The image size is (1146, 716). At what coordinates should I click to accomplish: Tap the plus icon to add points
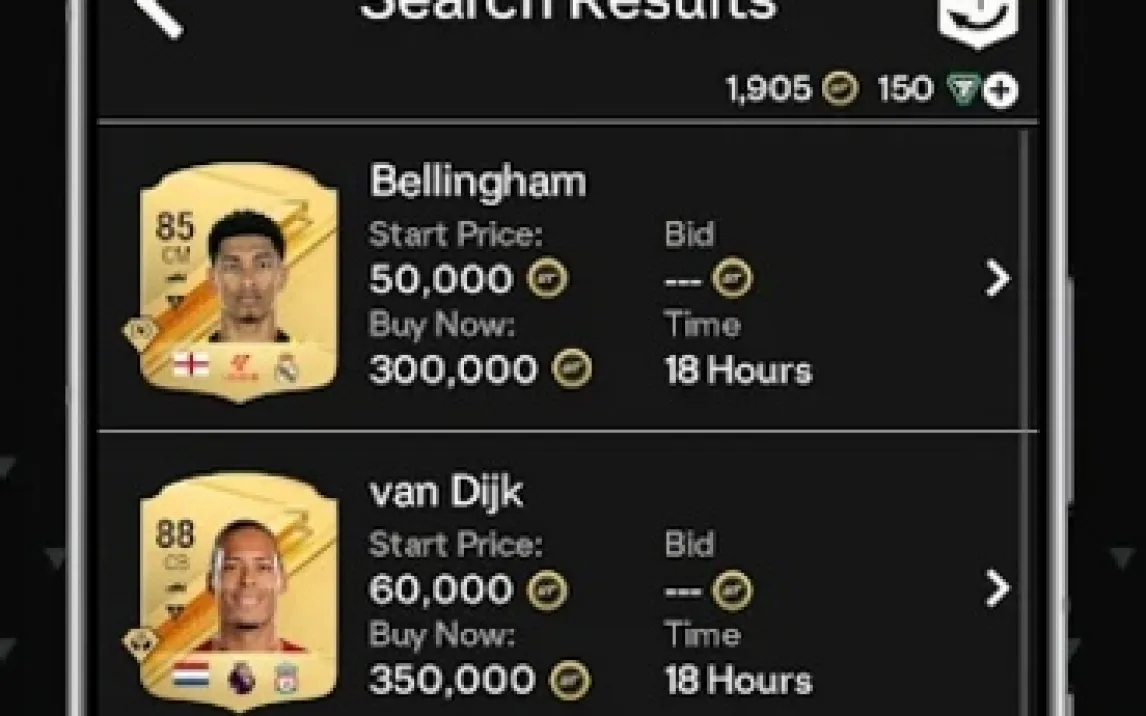point(1000,91)
